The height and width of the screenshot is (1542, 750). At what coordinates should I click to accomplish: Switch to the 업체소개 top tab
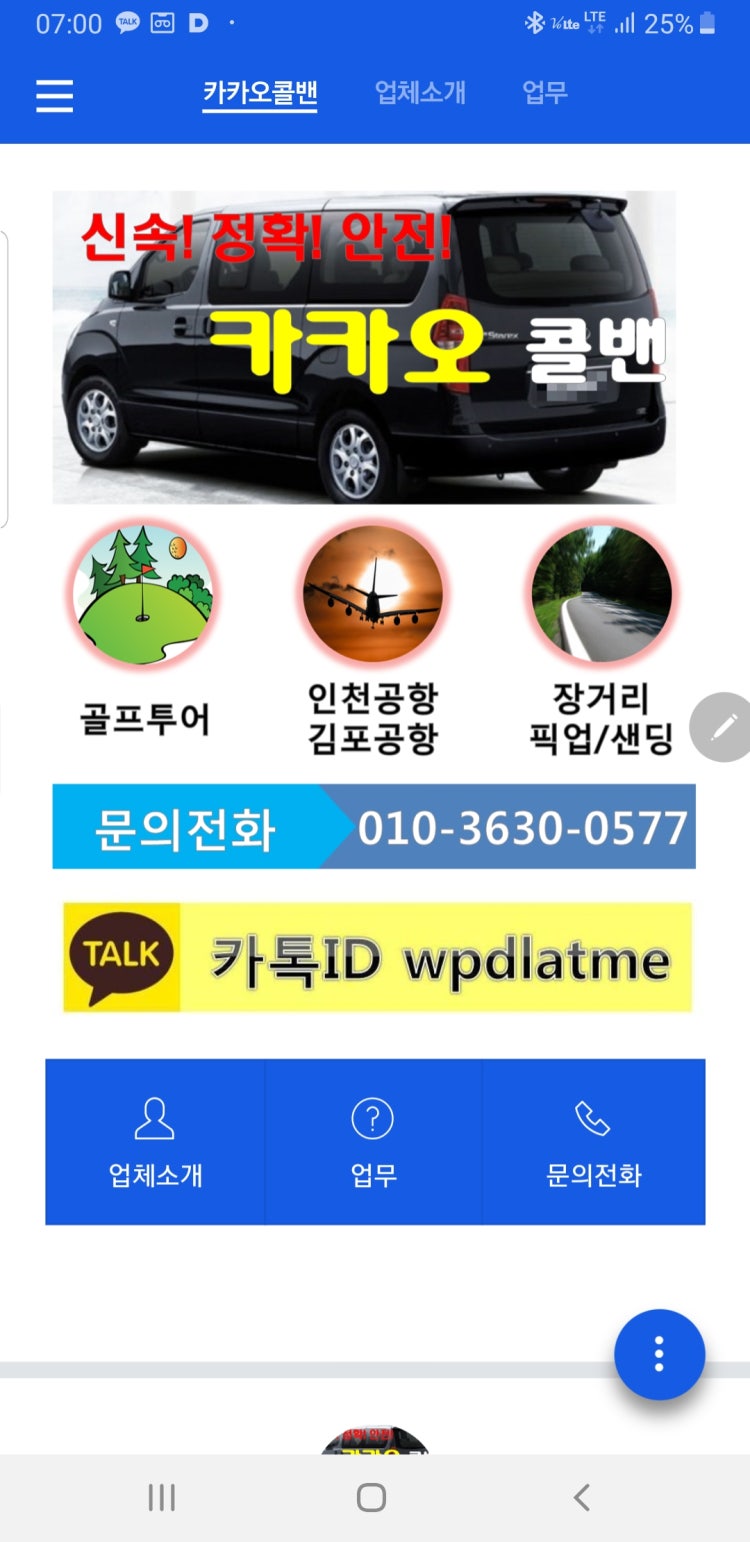pyautogui.click(x=420, y=93)
